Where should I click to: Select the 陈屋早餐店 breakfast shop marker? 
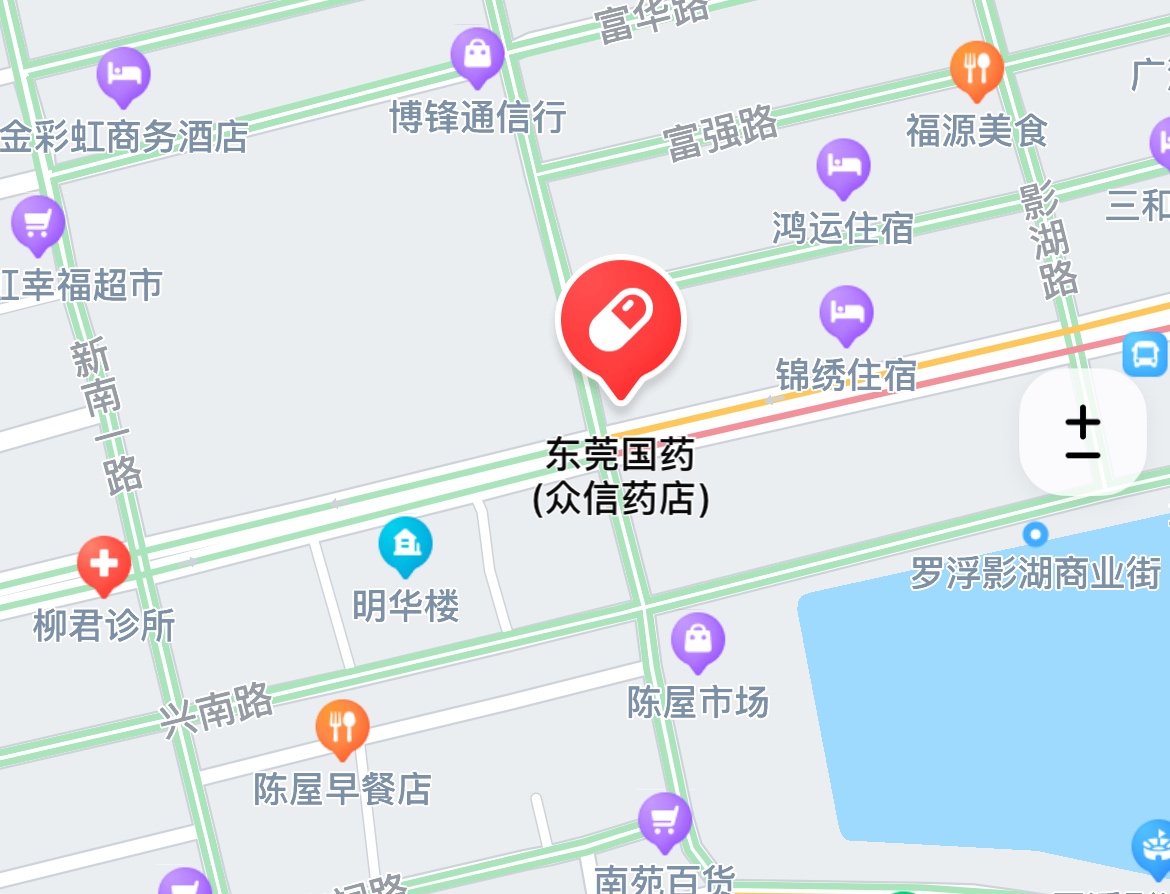click(342, 727)
